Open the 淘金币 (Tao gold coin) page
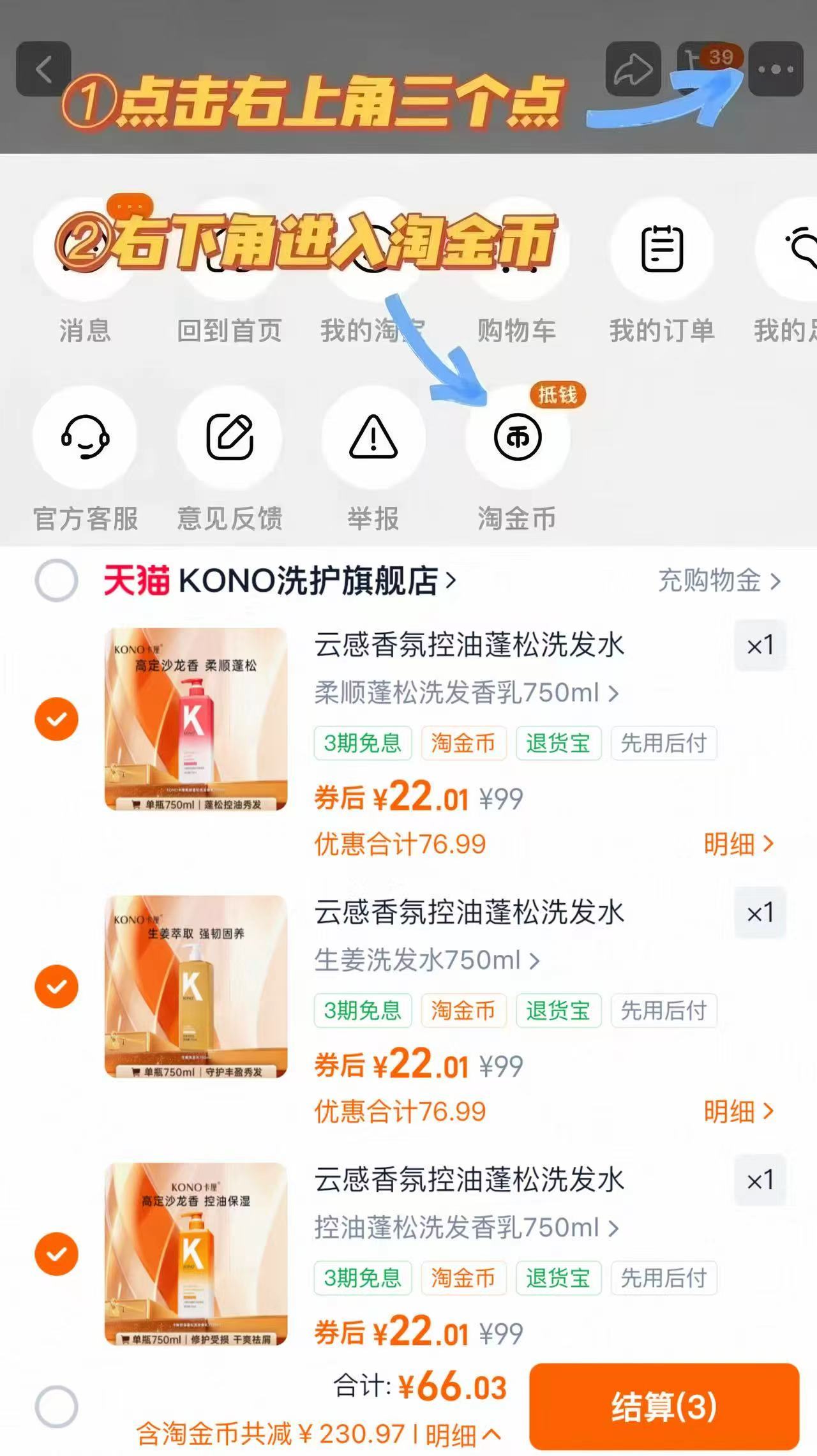Screen dimensions: 817x1456 (518, 438)
